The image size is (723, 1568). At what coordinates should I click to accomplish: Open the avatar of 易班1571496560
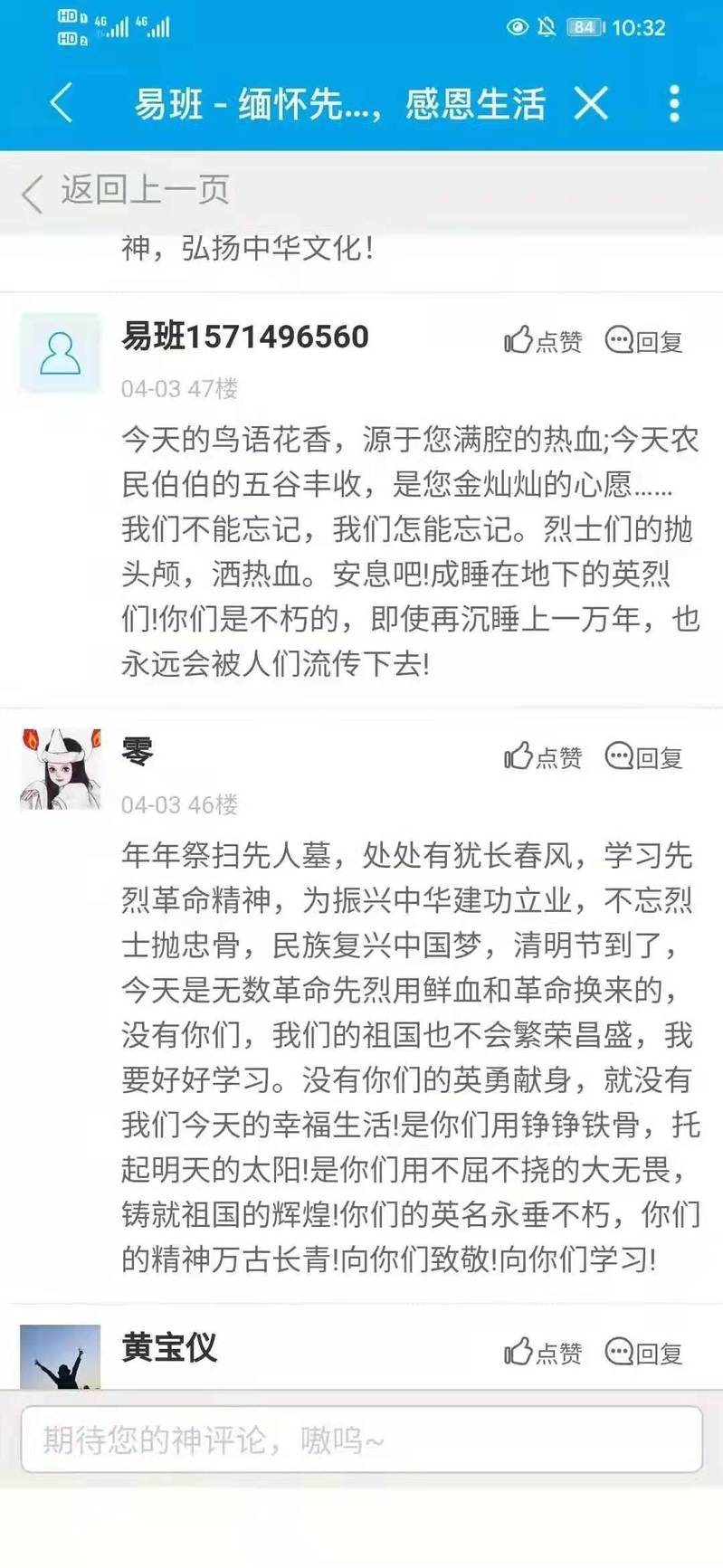click(x=61, y=354)
